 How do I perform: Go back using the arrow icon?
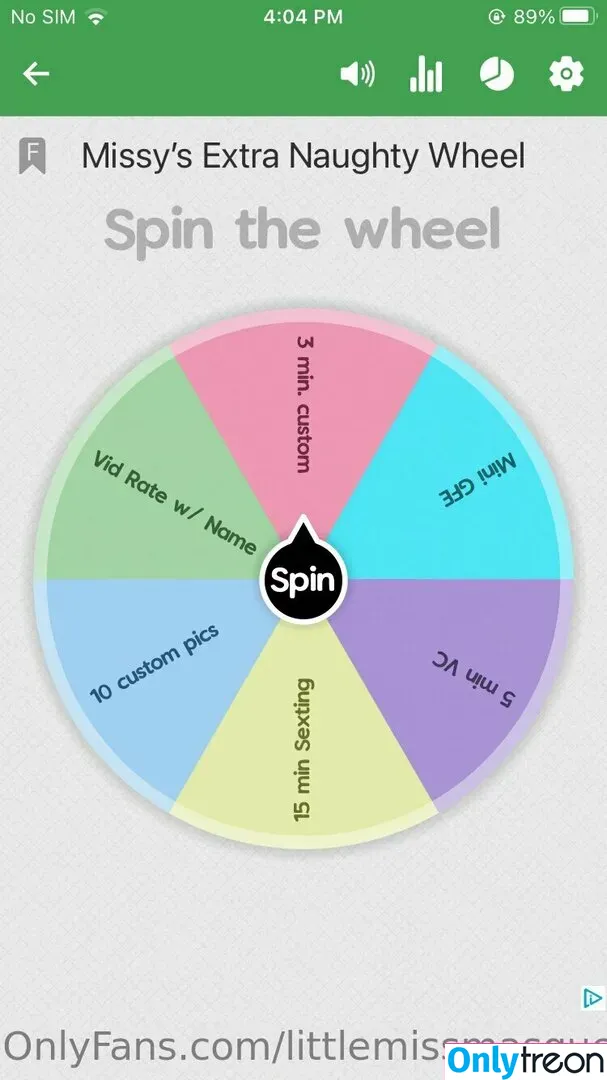point(37,74)
